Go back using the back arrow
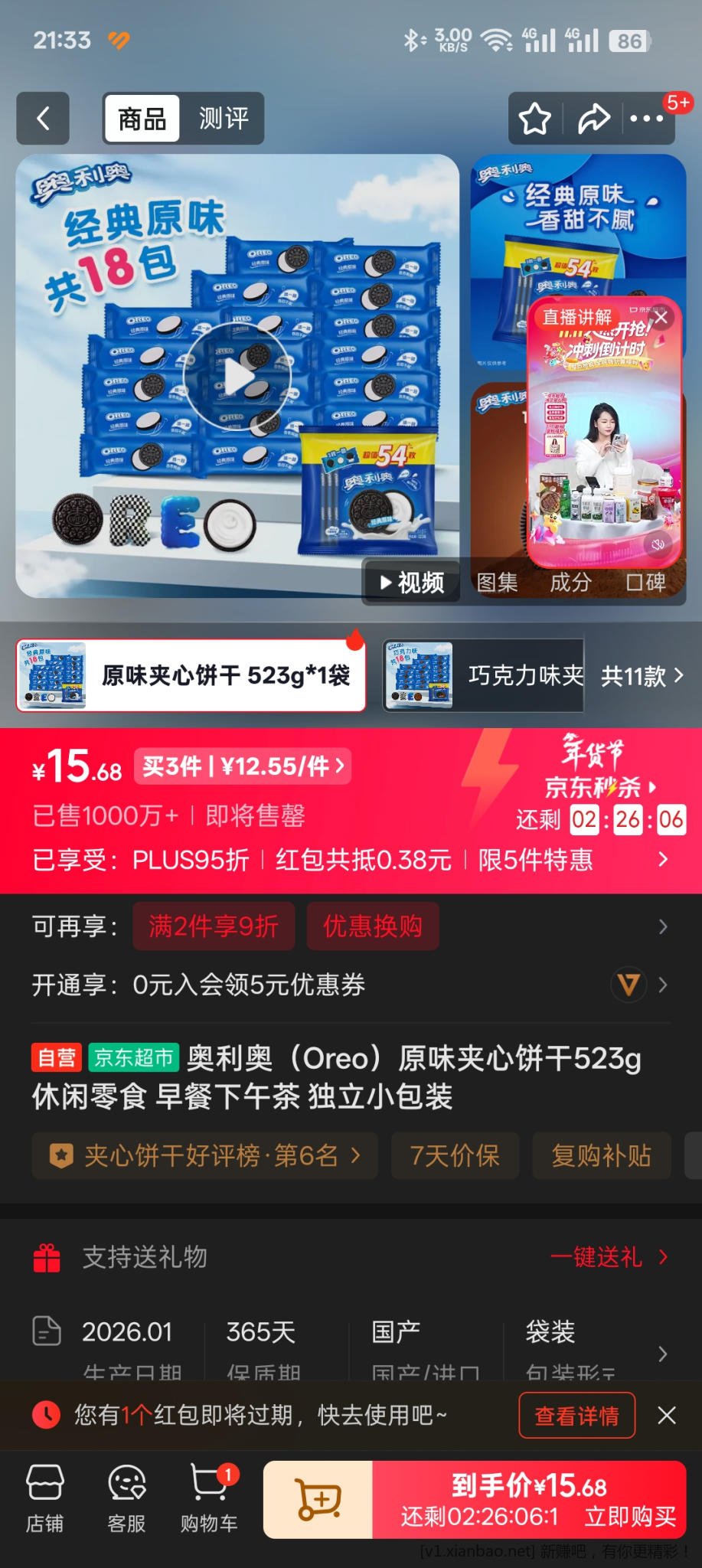702x1568 pixels. 42,119
